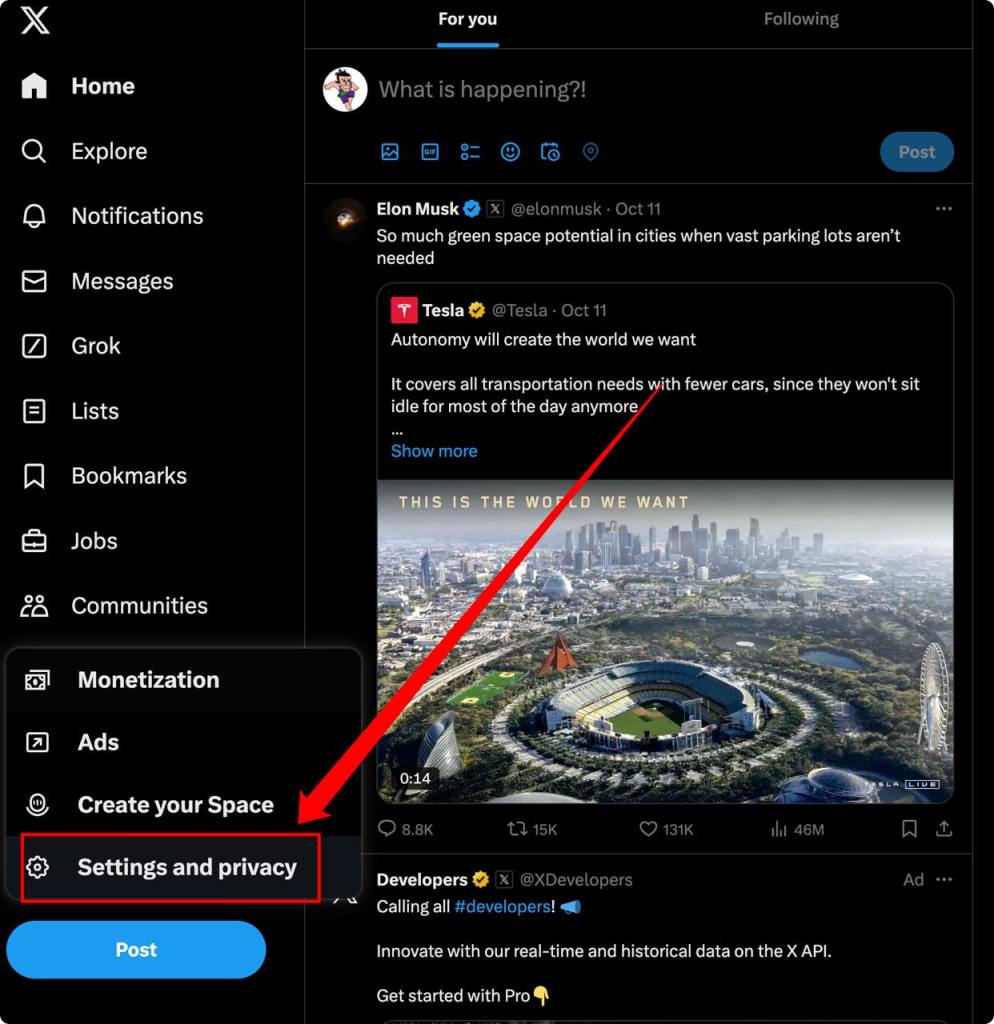Open Communities
The width and height of the screenshot is (994, 1024).
coord(138,606)
